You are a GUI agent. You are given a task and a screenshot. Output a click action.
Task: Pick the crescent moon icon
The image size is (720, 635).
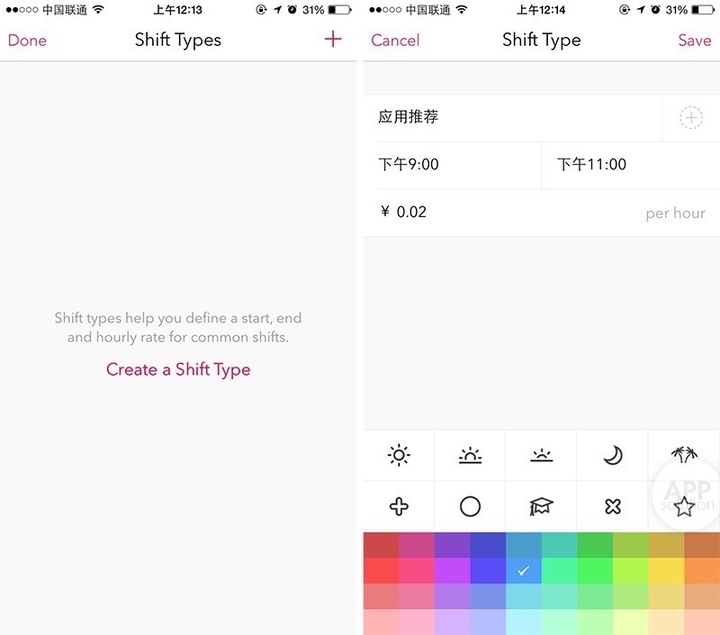[612, 456]
